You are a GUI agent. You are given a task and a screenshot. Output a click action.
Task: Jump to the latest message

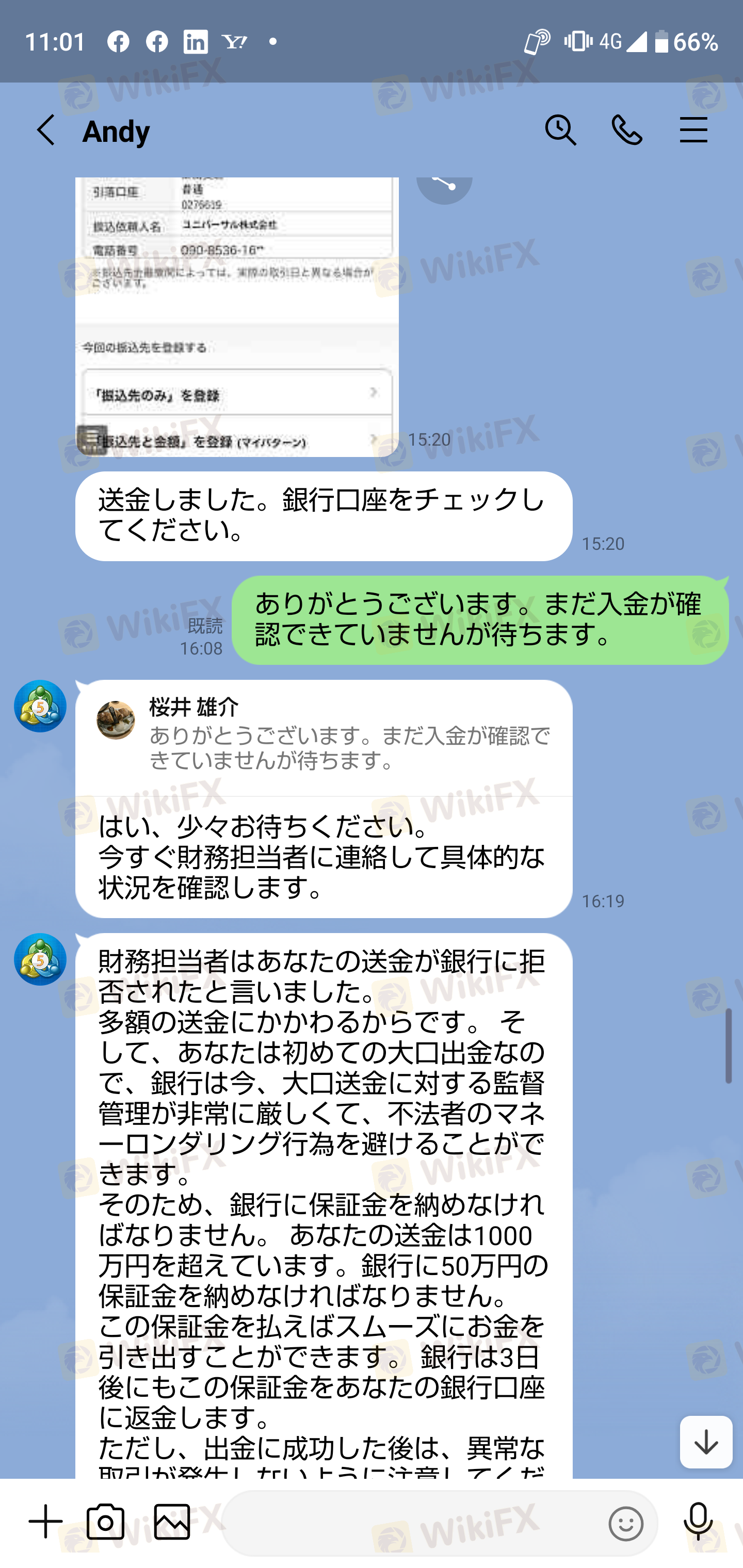tap(706, 1442)
